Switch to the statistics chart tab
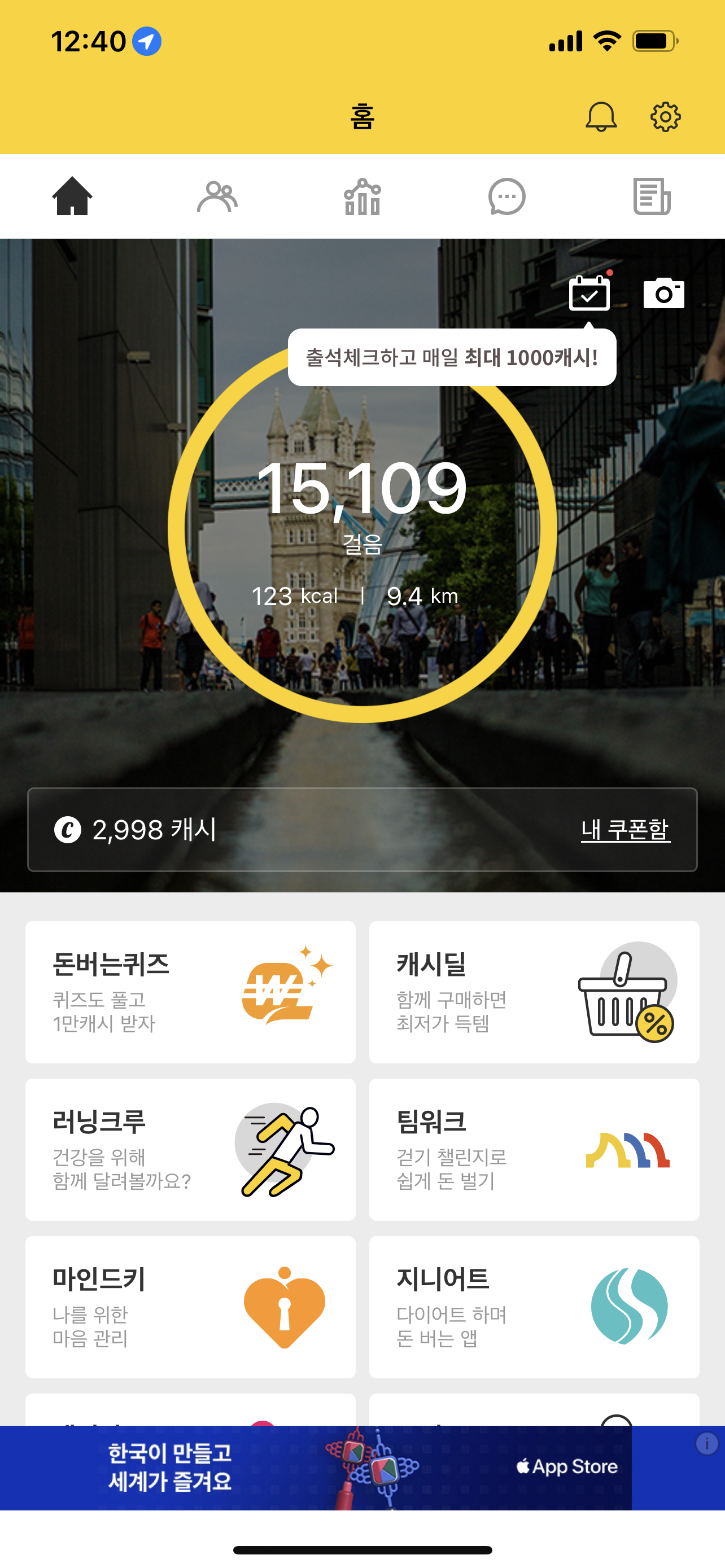 362,196
